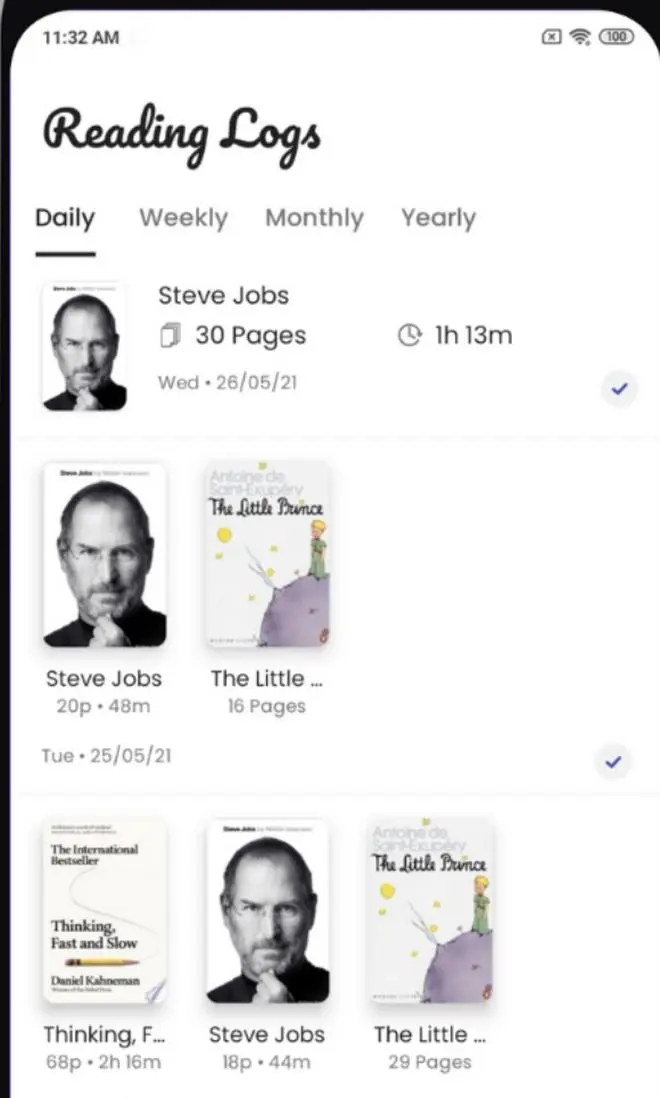The image size is (660, 1098).
Task: Switch to the Monthly tab
Action: [314, 218]
